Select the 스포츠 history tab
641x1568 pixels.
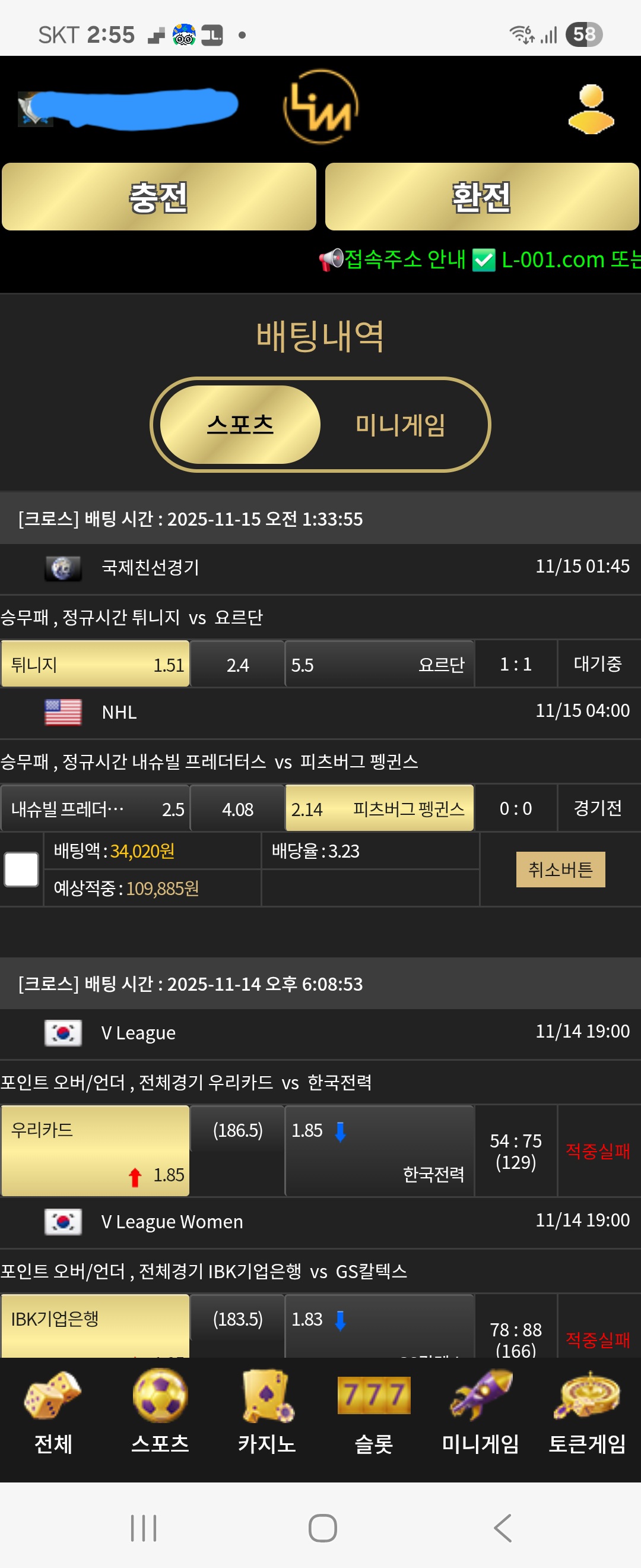tap(240, 425)
